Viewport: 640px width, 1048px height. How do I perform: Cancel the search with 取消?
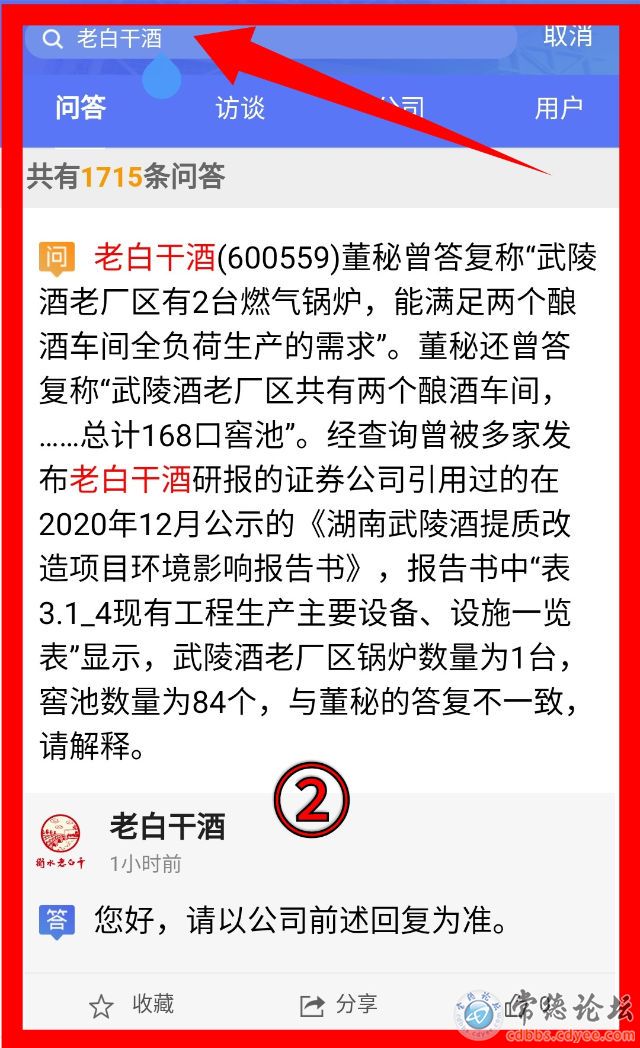click(568, 36)
